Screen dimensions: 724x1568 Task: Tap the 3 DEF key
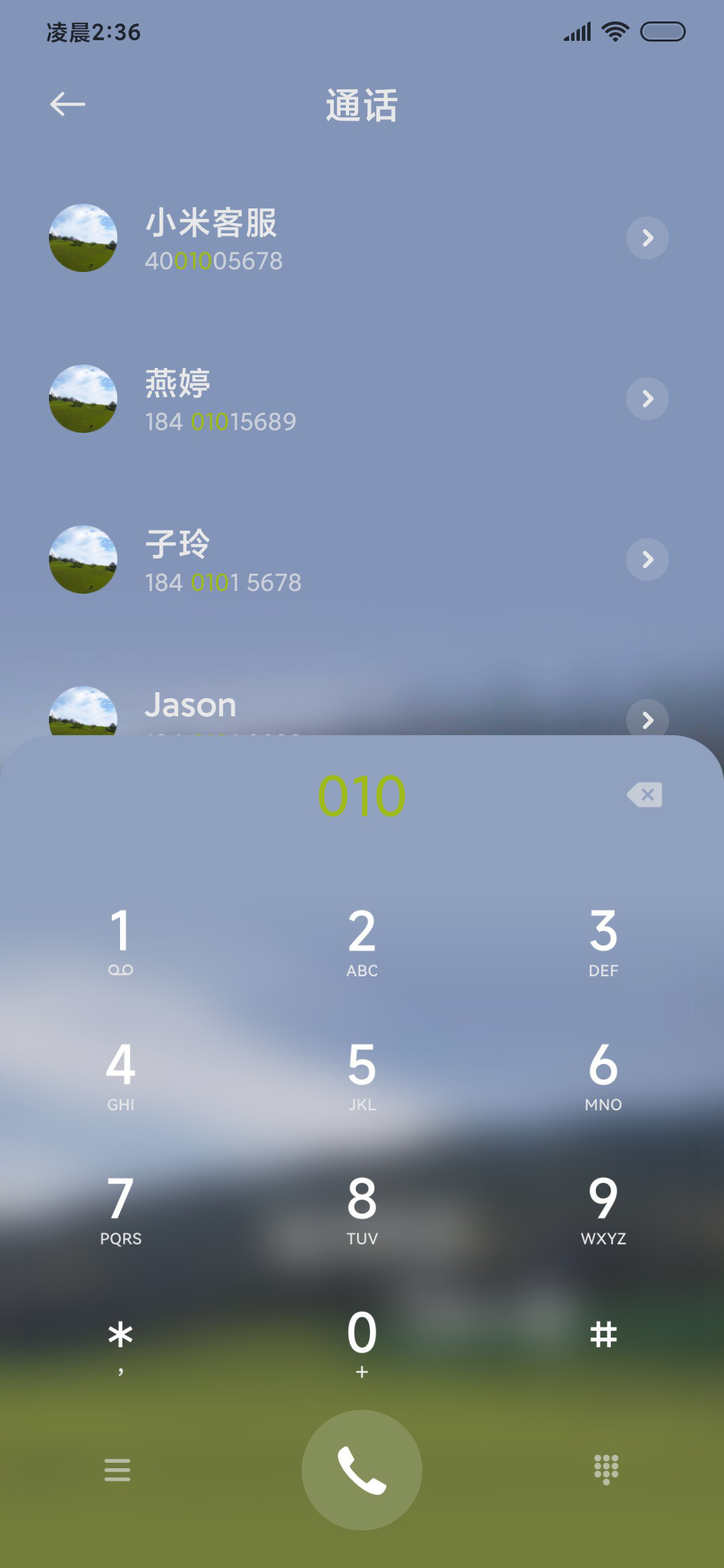[603, 941]
